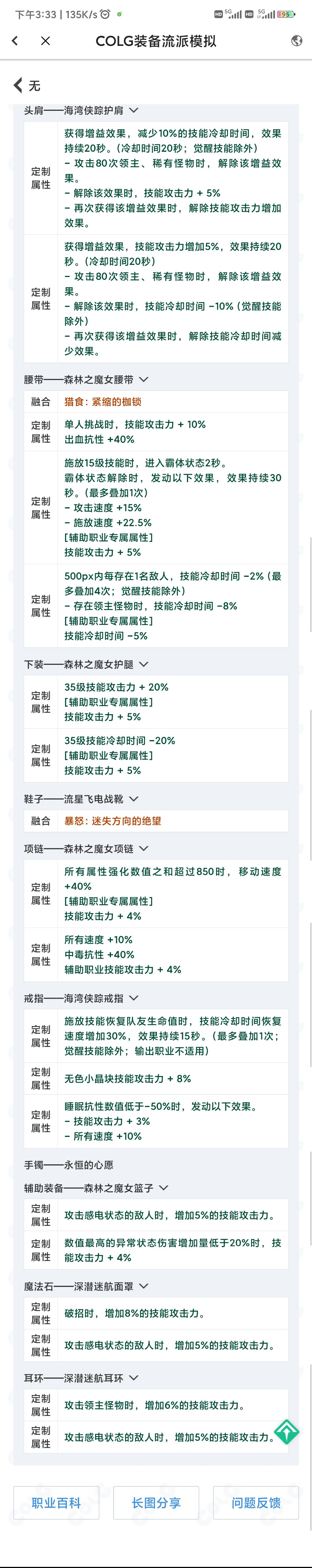
Task: Collapse the 头肩——海湾侠踪护肩 section
Action: click(133, 110)
